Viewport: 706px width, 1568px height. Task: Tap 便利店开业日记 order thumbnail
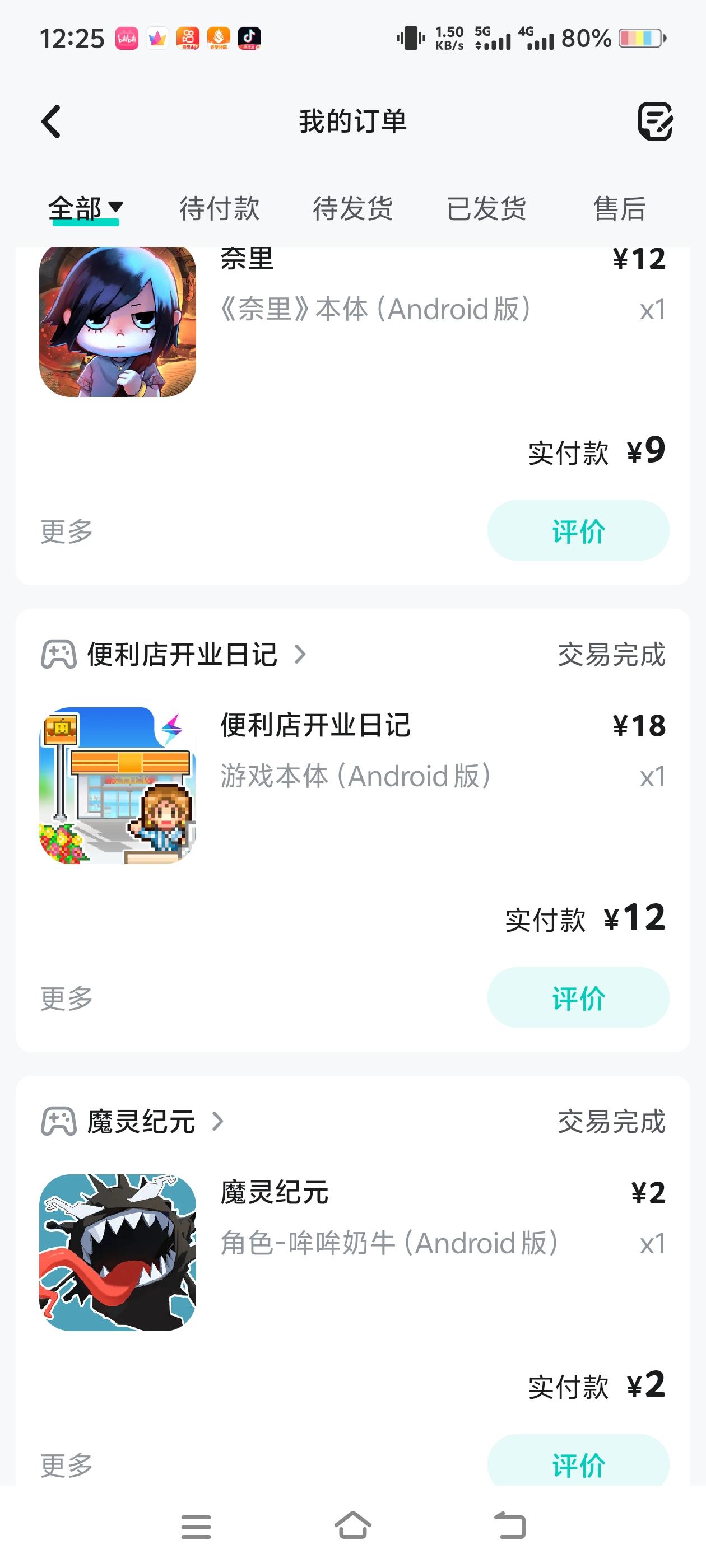tap(118, 785)
